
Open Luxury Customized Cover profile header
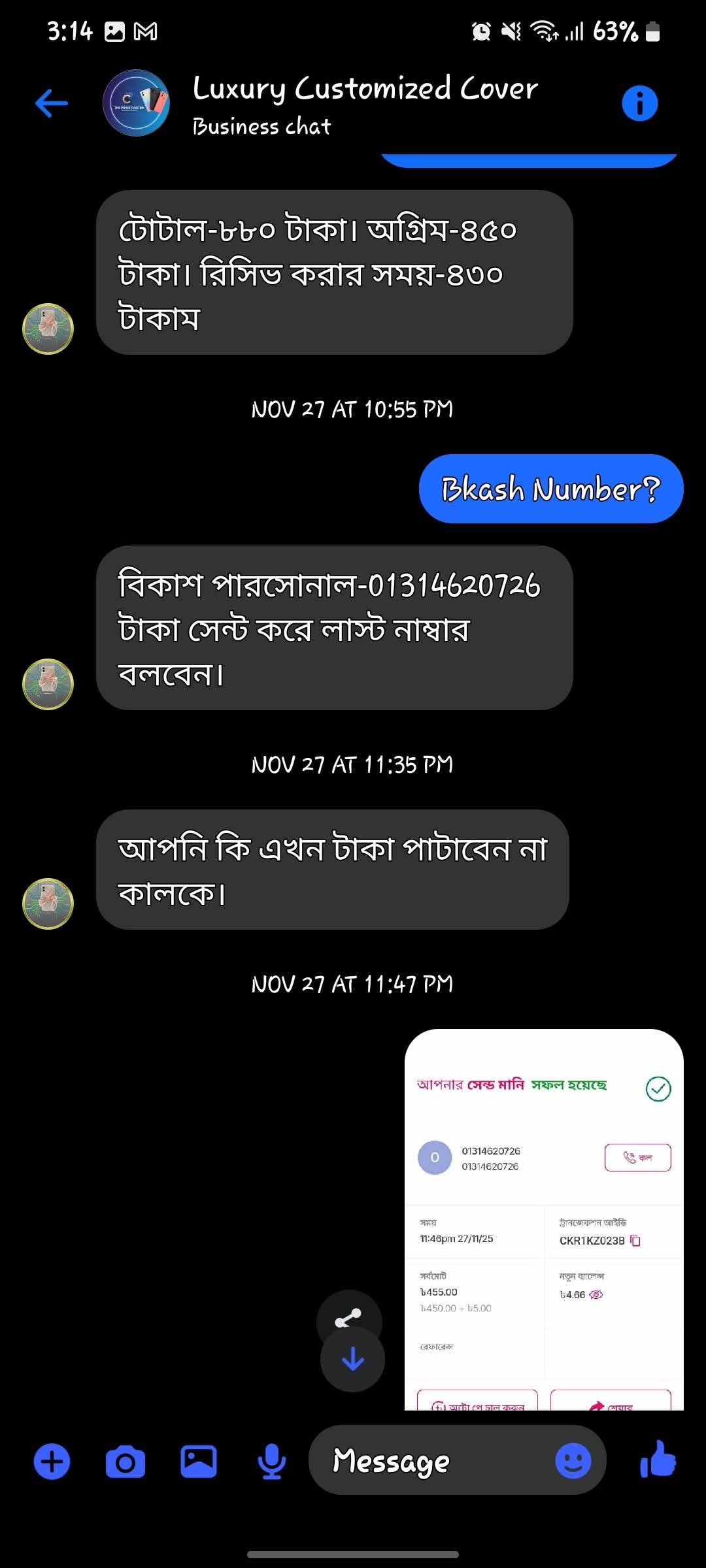click(363, 103)
